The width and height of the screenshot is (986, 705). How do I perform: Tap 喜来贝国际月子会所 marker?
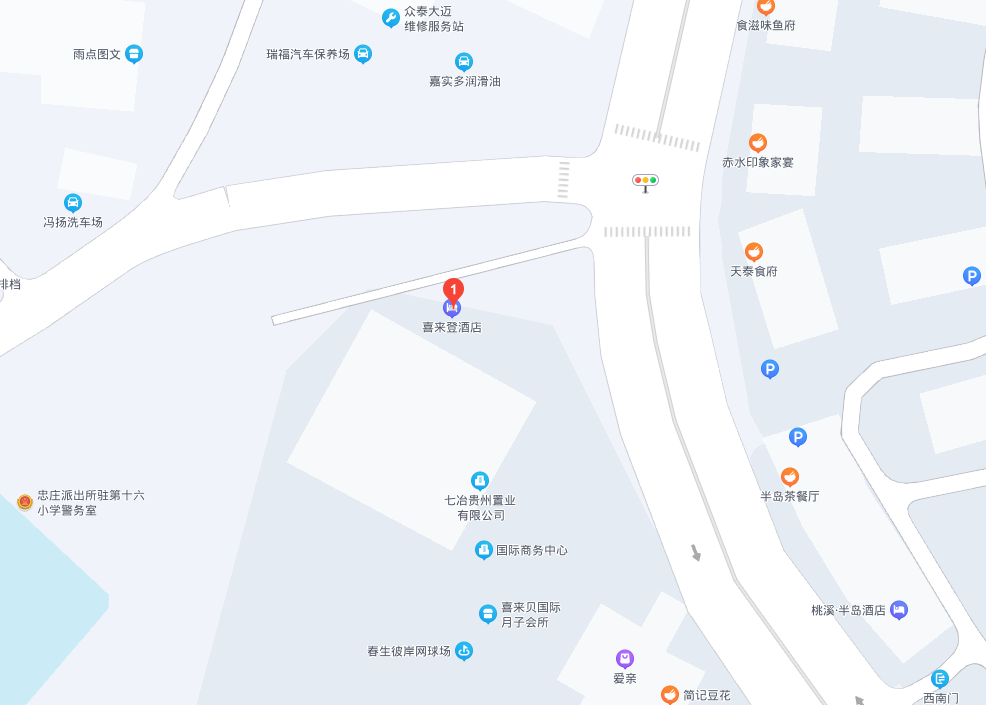coord(487,614)
